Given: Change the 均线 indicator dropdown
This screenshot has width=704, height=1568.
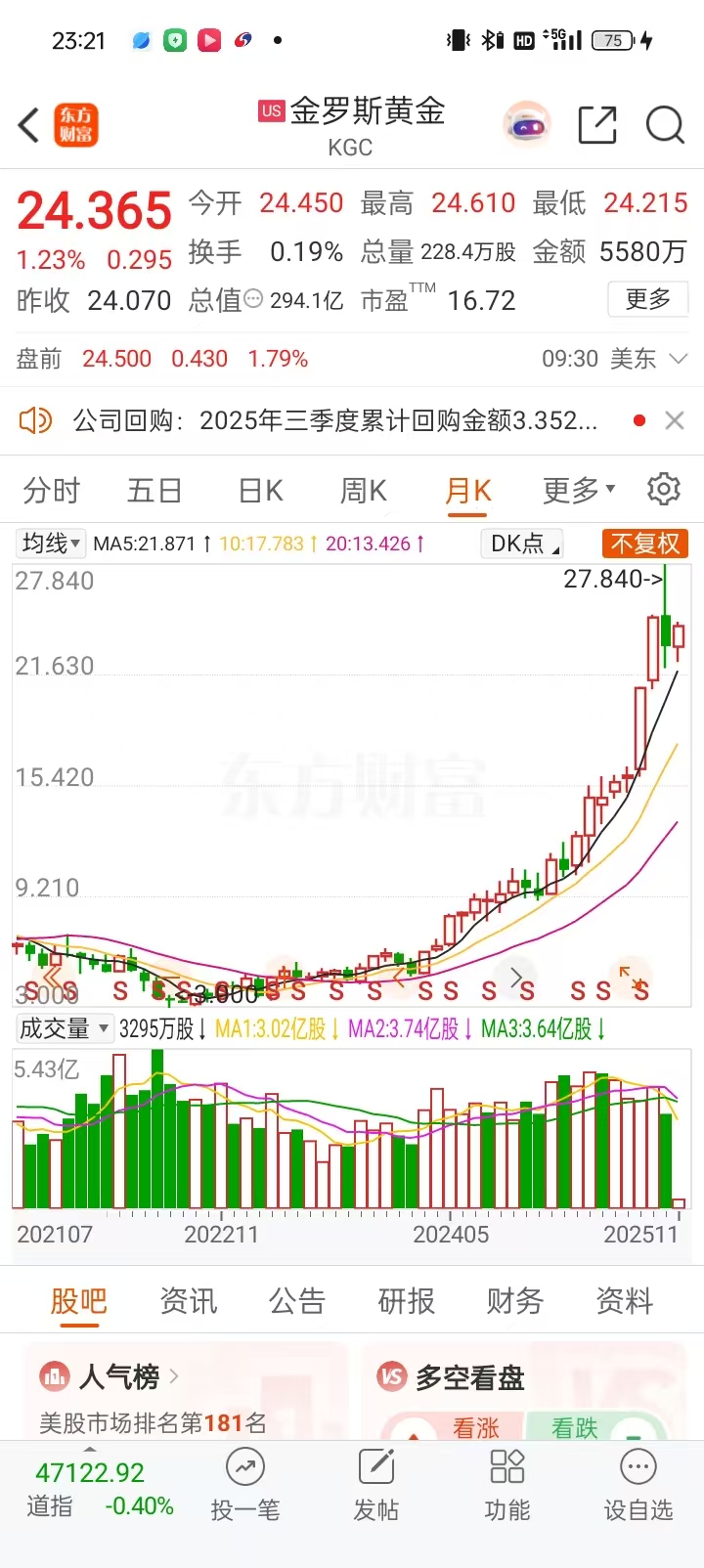Looking at the screenshot, I should (x=51, y=544).
